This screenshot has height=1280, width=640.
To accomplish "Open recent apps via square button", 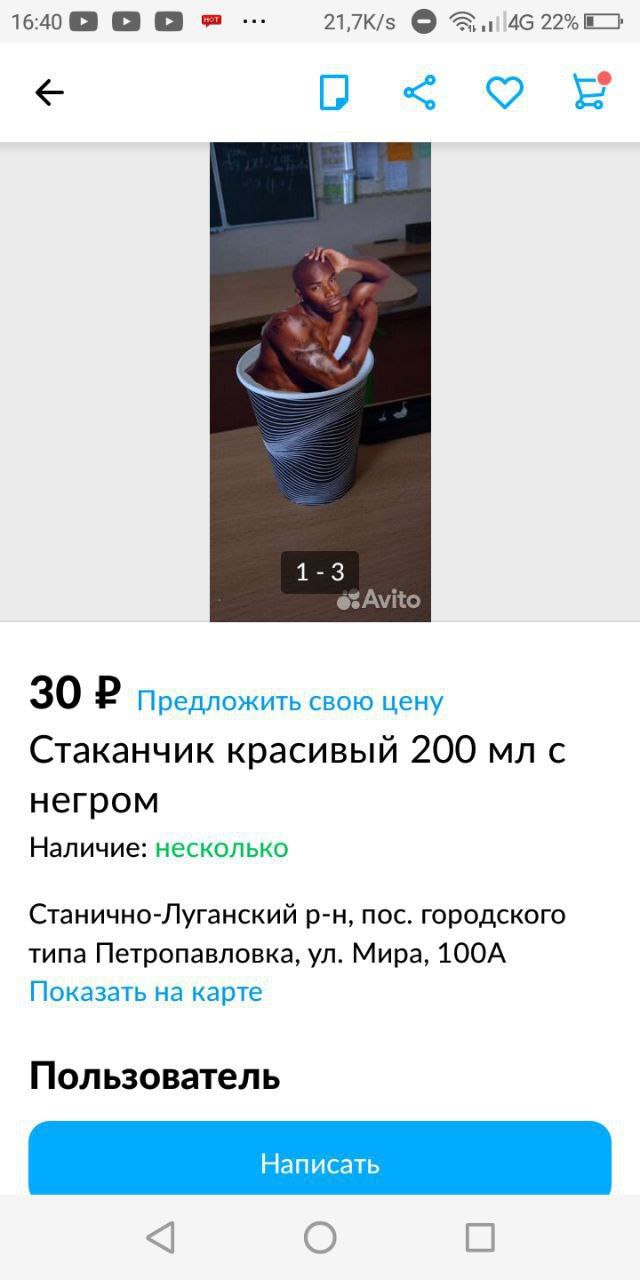I will [480, 1237].
